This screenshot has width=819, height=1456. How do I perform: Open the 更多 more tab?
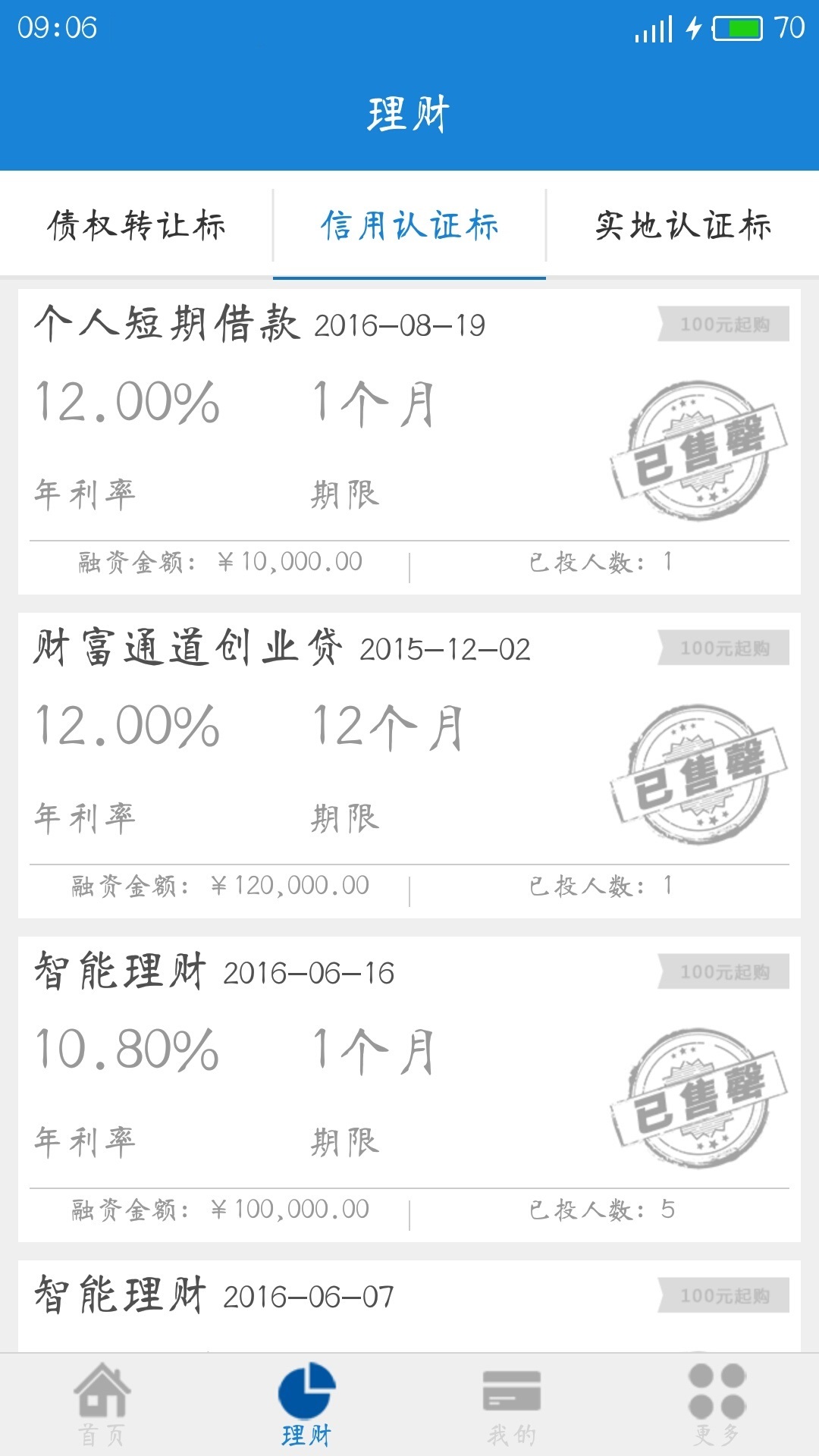point(717,1404)
